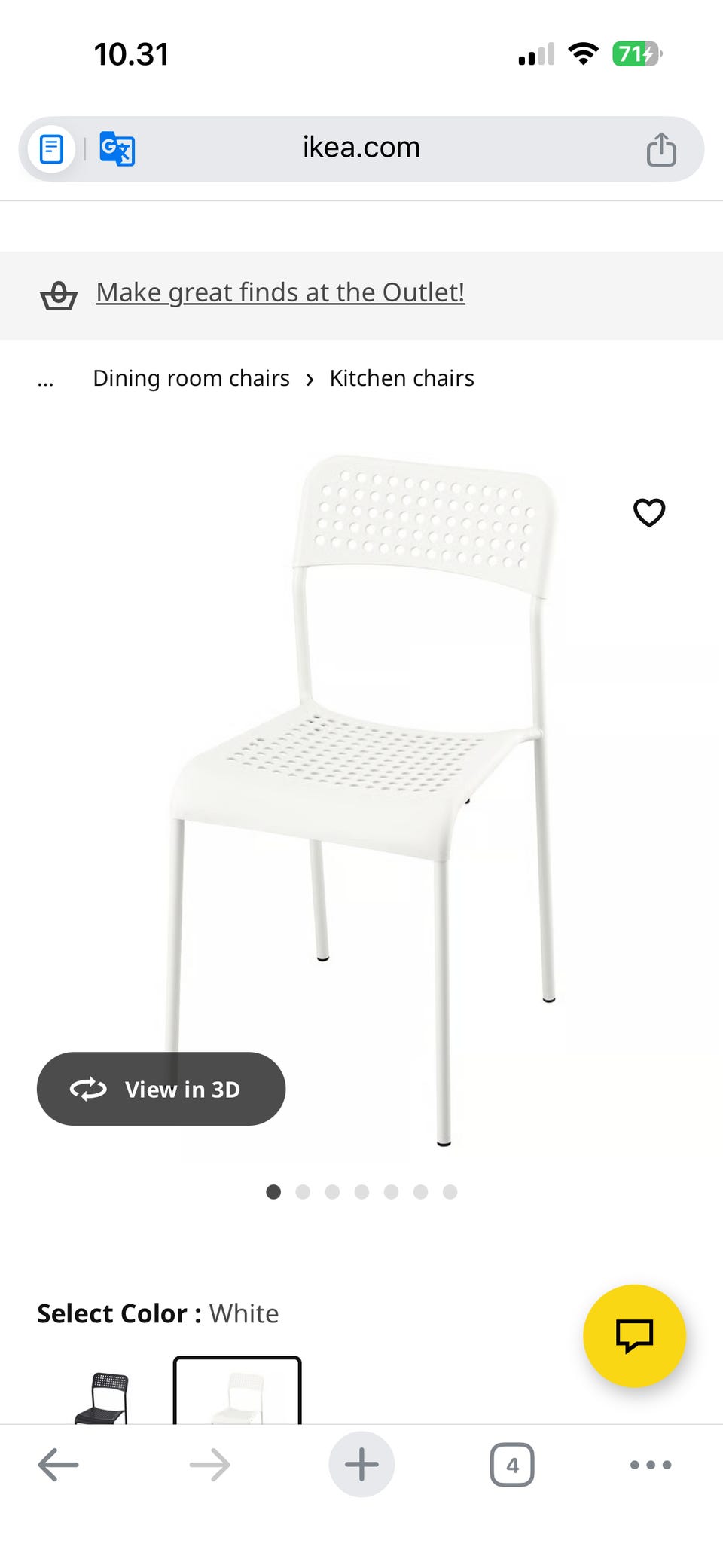View the chair in 3D
This screenshot has width=723, height=1568.
pyautogui.click(x=160, y=1089)
